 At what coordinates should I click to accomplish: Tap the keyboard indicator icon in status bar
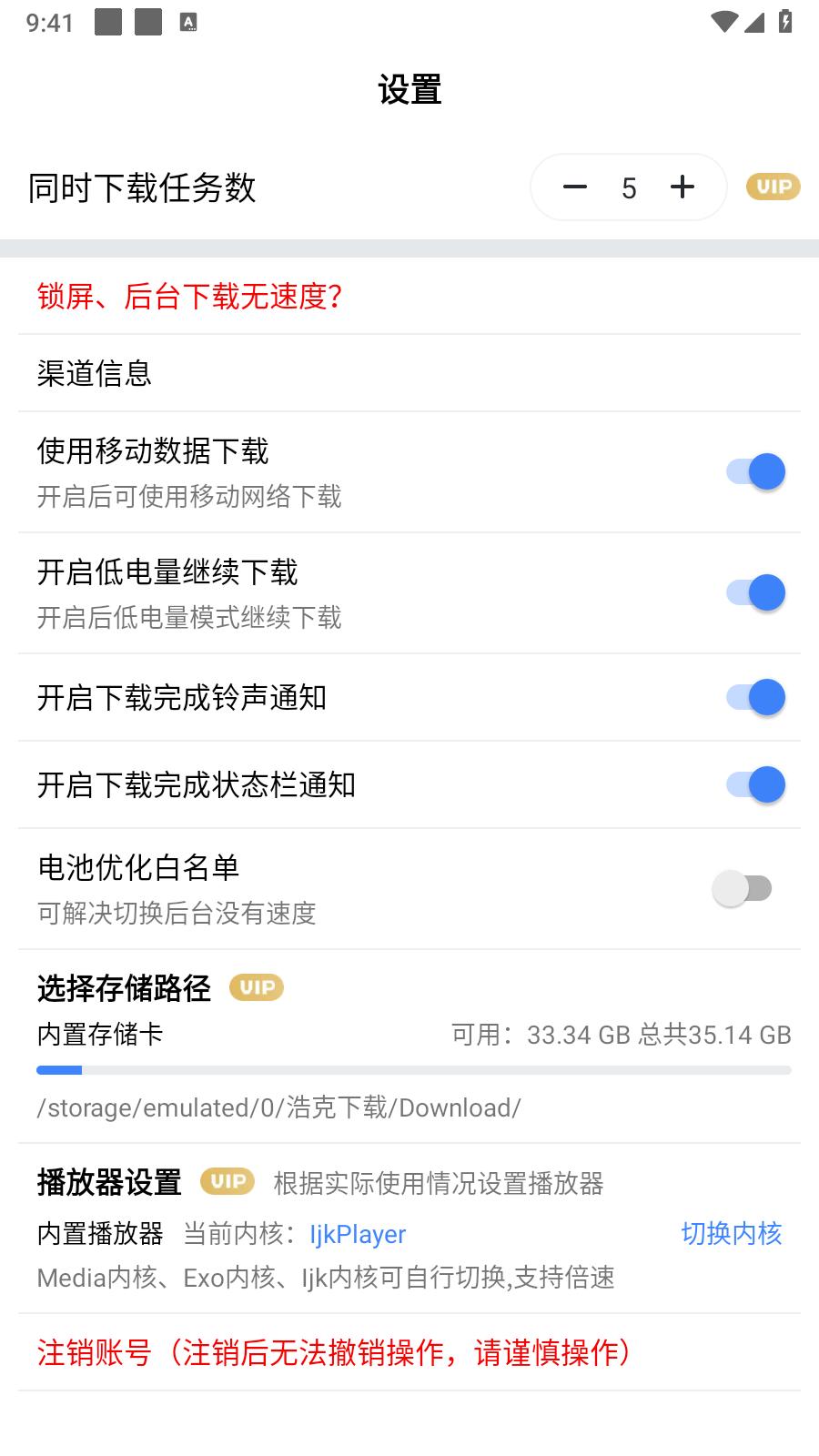pos(188,22)
